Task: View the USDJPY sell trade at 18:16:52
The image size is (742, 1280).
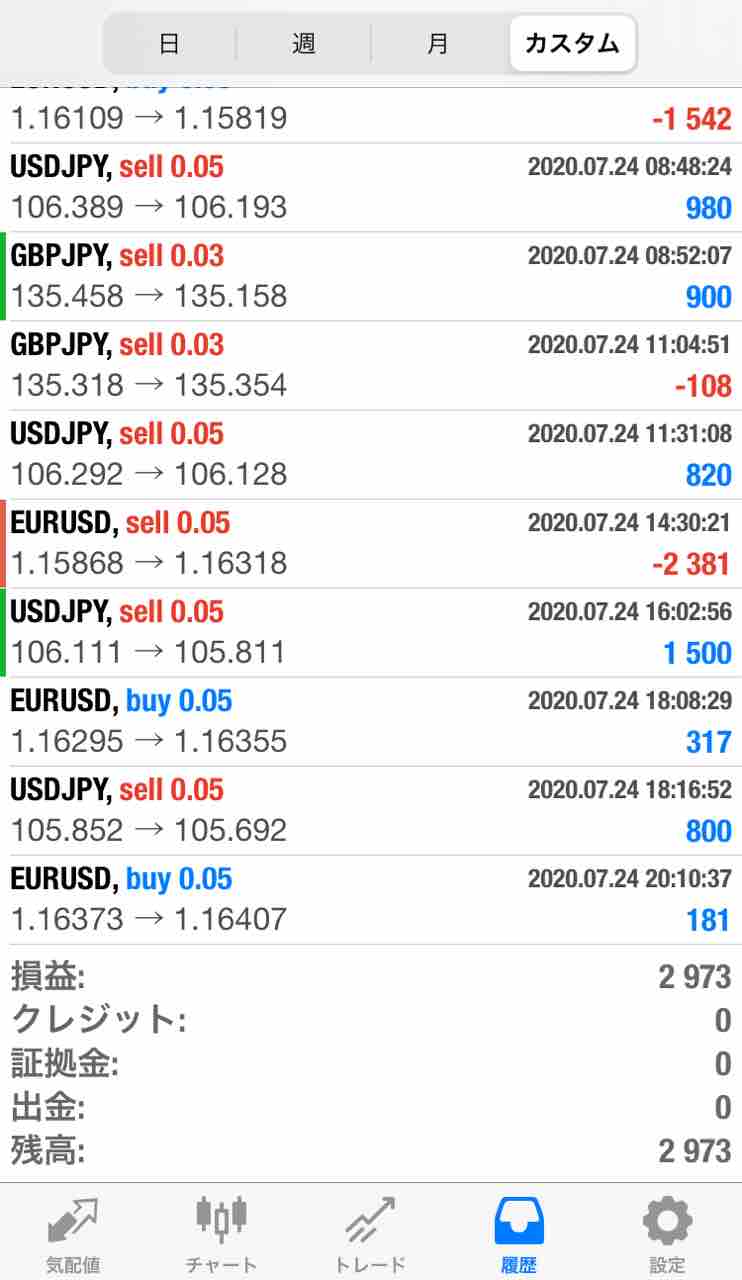Action: [x=371, y=810]
